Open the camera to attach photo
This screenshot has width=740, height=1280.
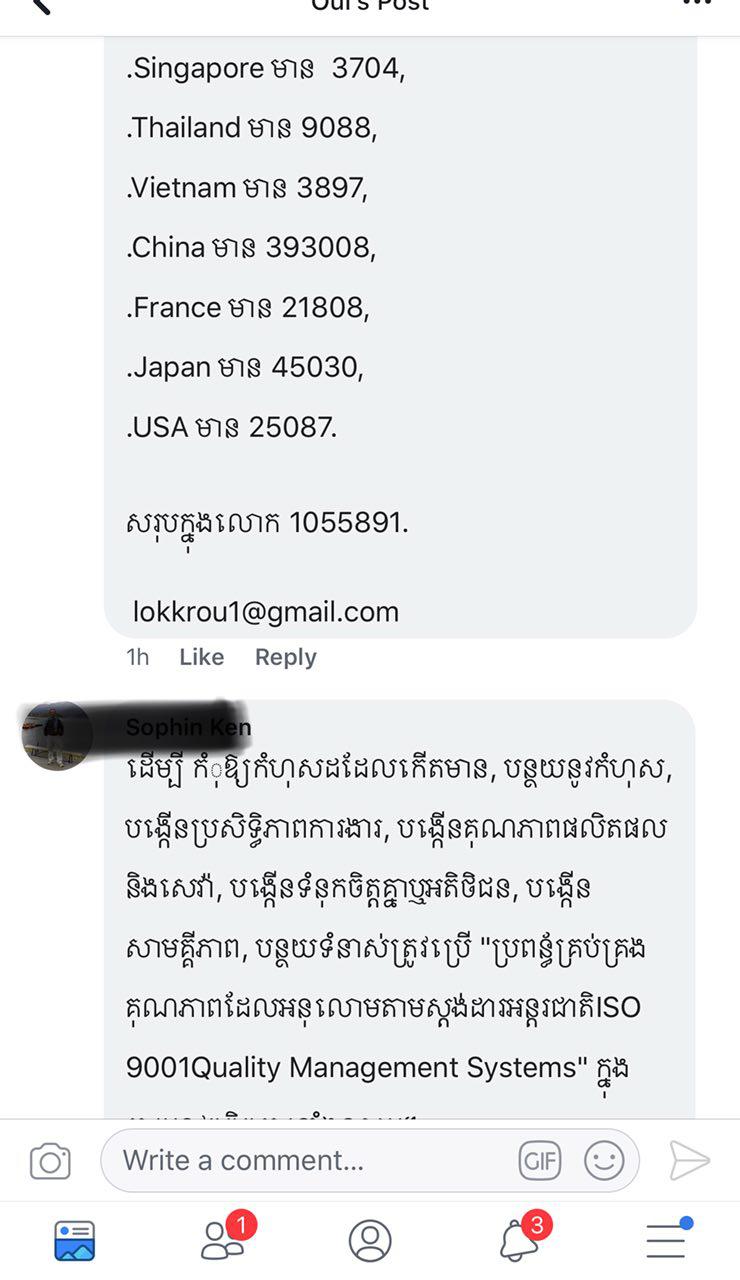50,1161
